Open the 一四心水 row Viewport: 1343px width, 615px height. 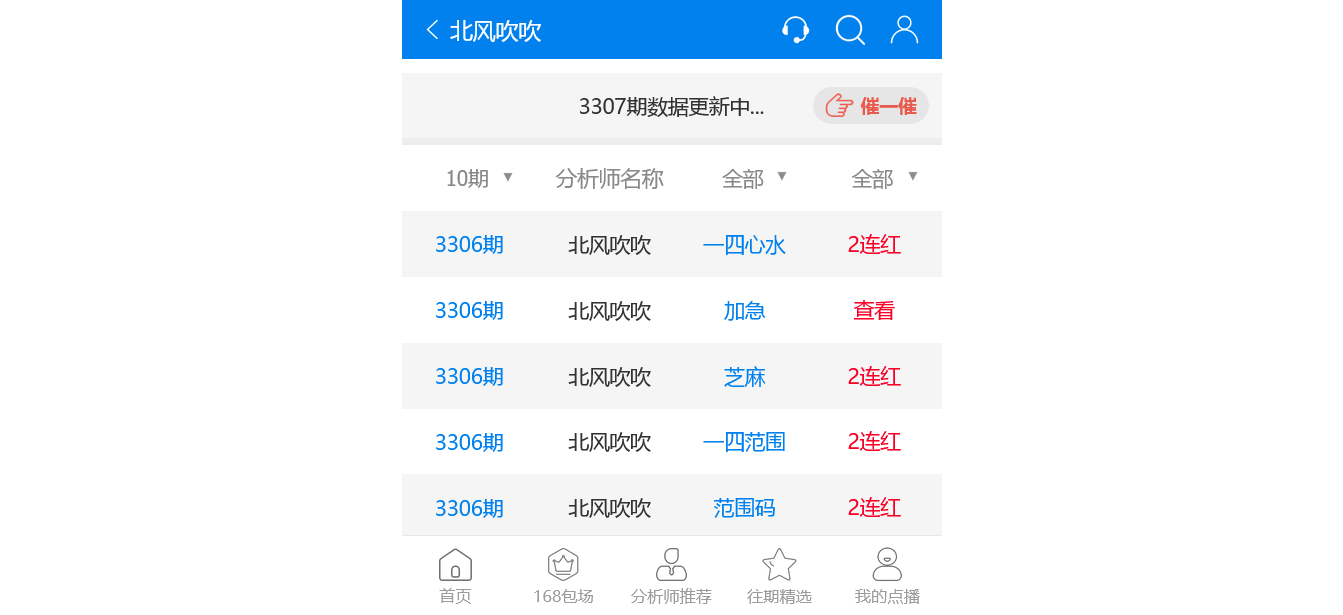tap(744, 245)
